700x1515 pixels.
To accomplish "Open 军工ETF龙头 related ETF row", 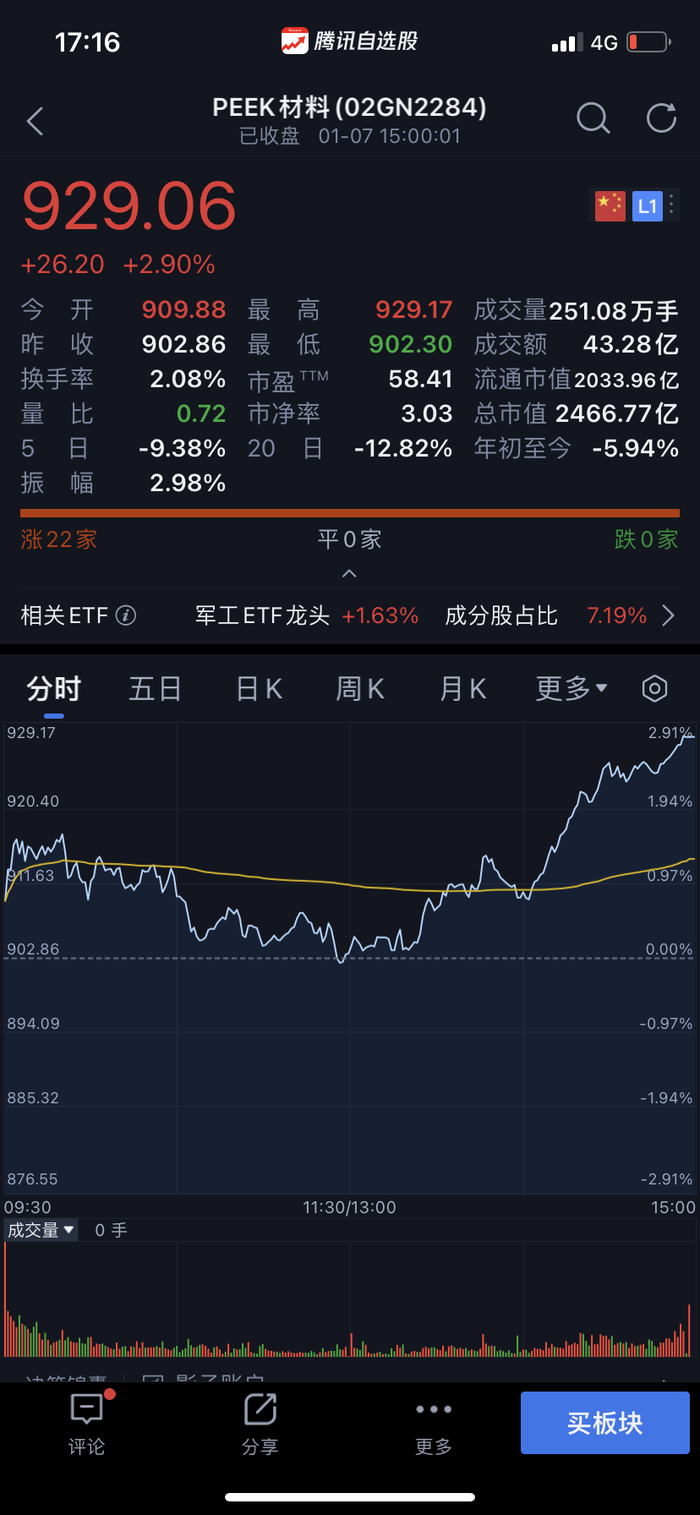I will 306,616.
